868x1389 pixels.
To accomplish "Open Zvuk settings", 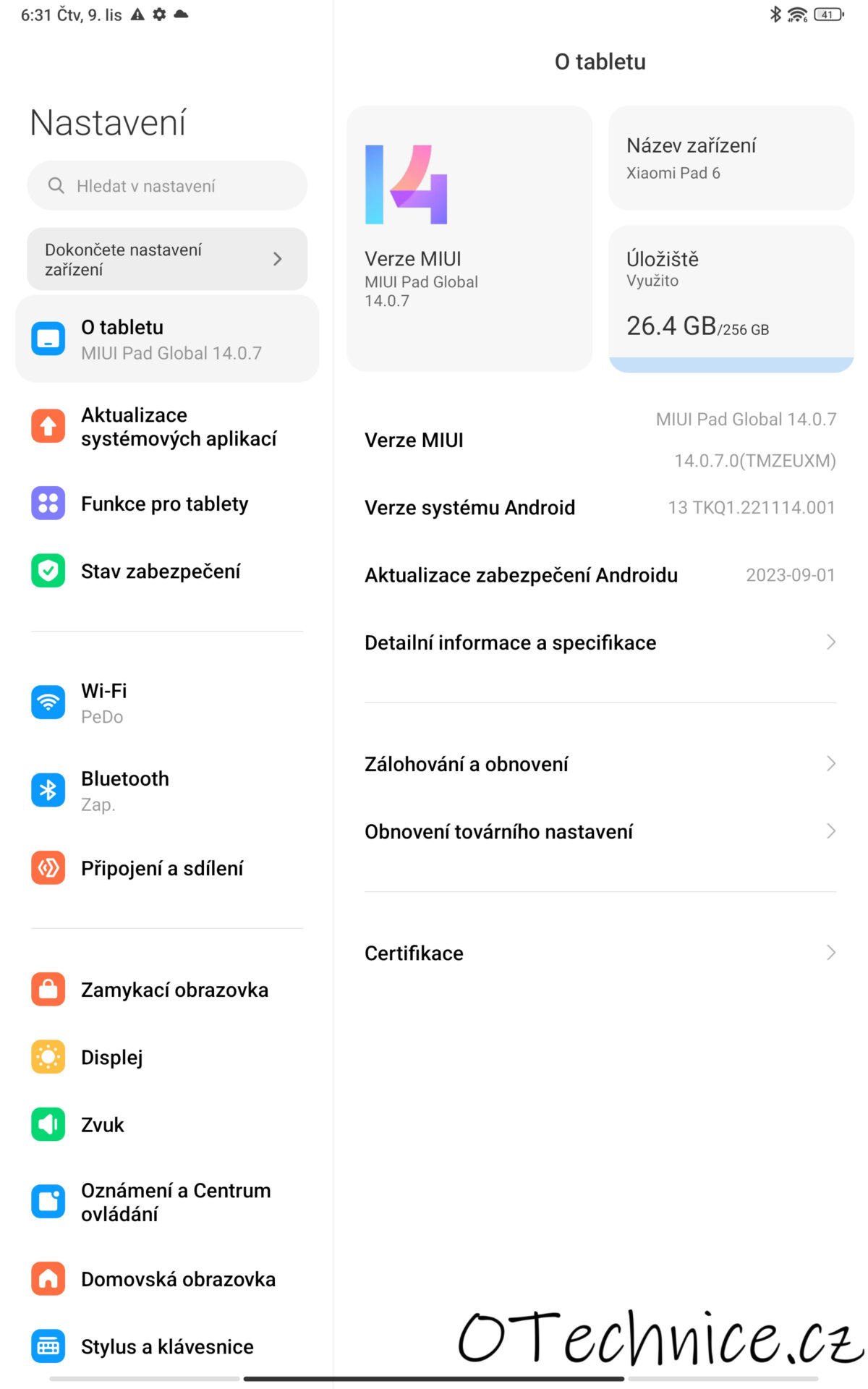I will pyautogui.click(x=103, y=1125).
